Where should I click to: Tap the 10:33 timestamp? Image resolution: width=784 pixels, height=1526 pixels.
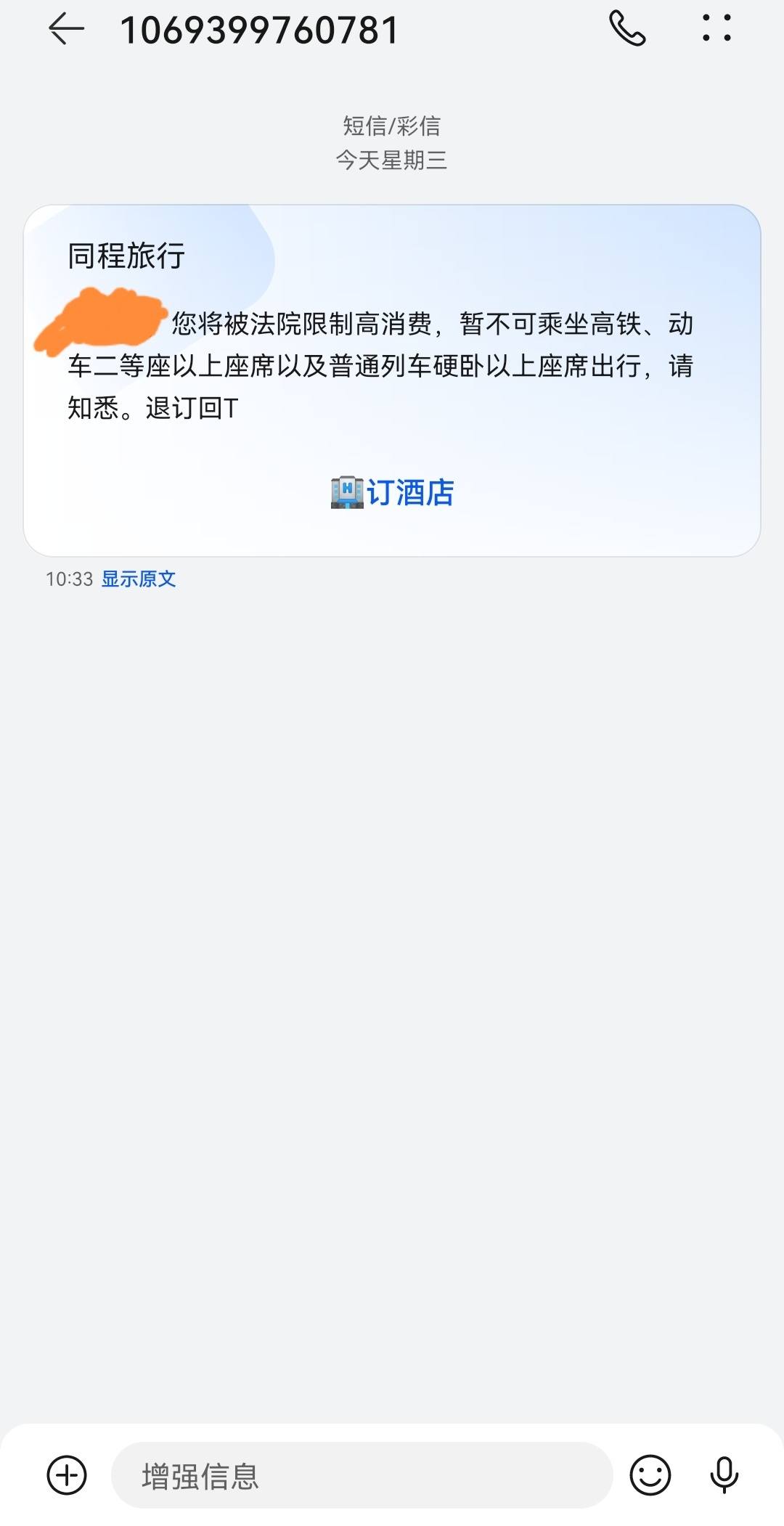click(x=69, y=579)
